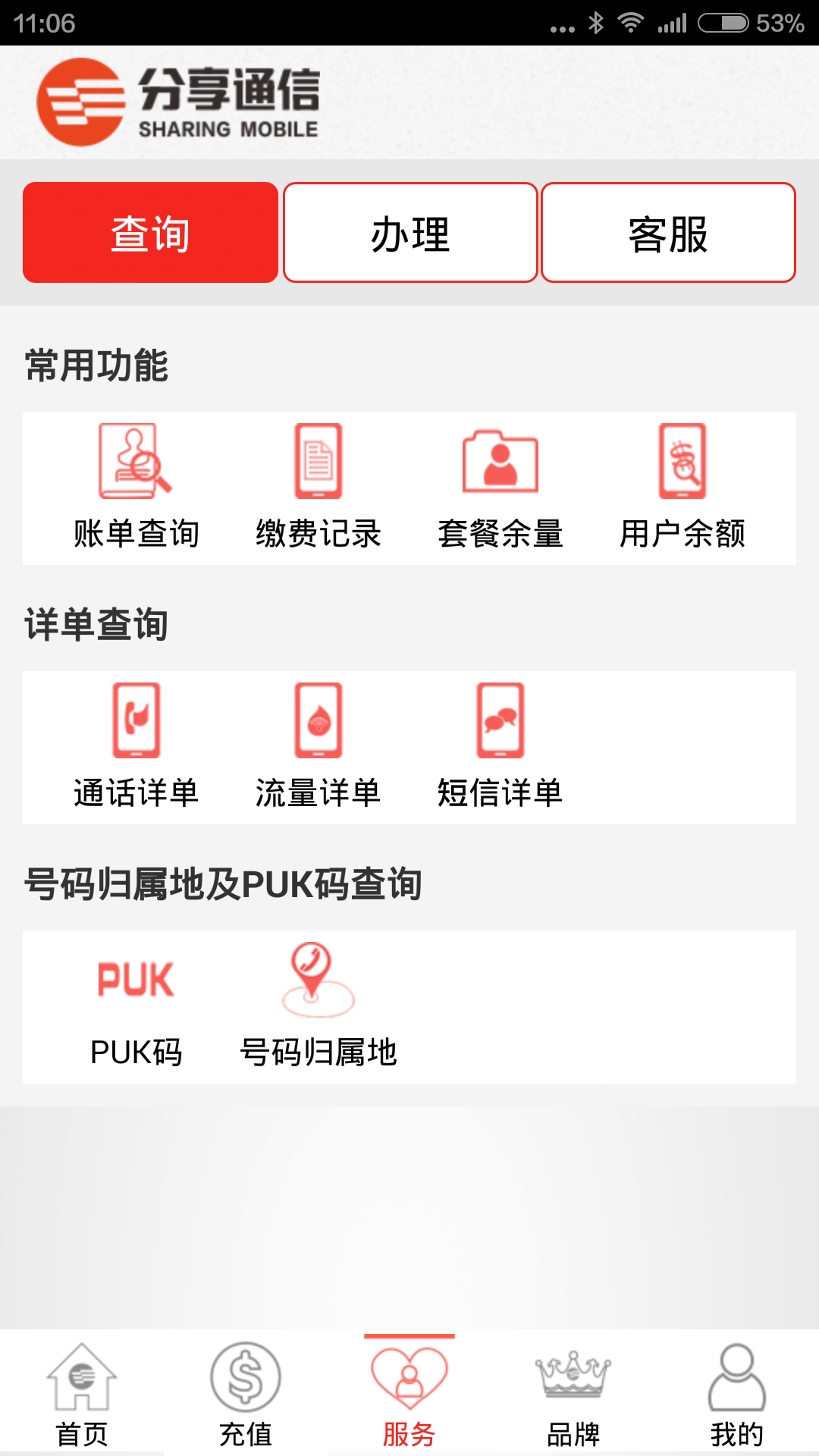Open 号码归属地 number location lookup

[318, 1006]
